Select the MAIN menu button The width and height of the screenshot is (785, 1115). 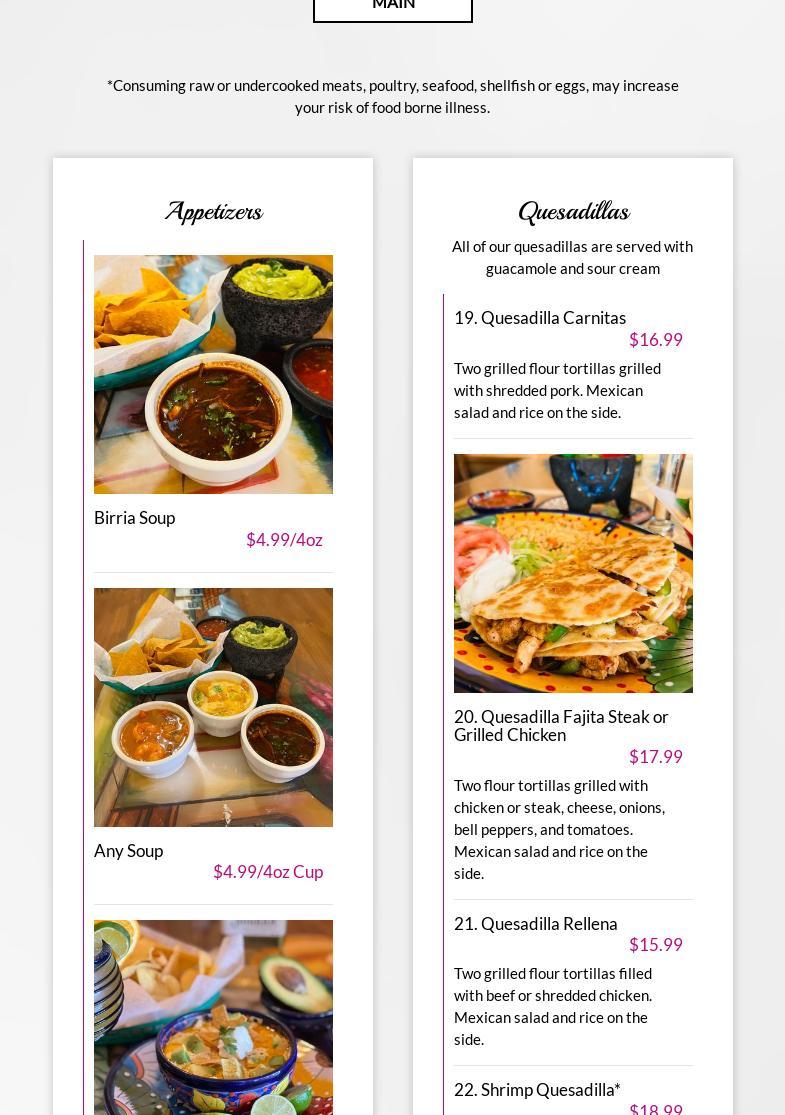coord(393,7)
